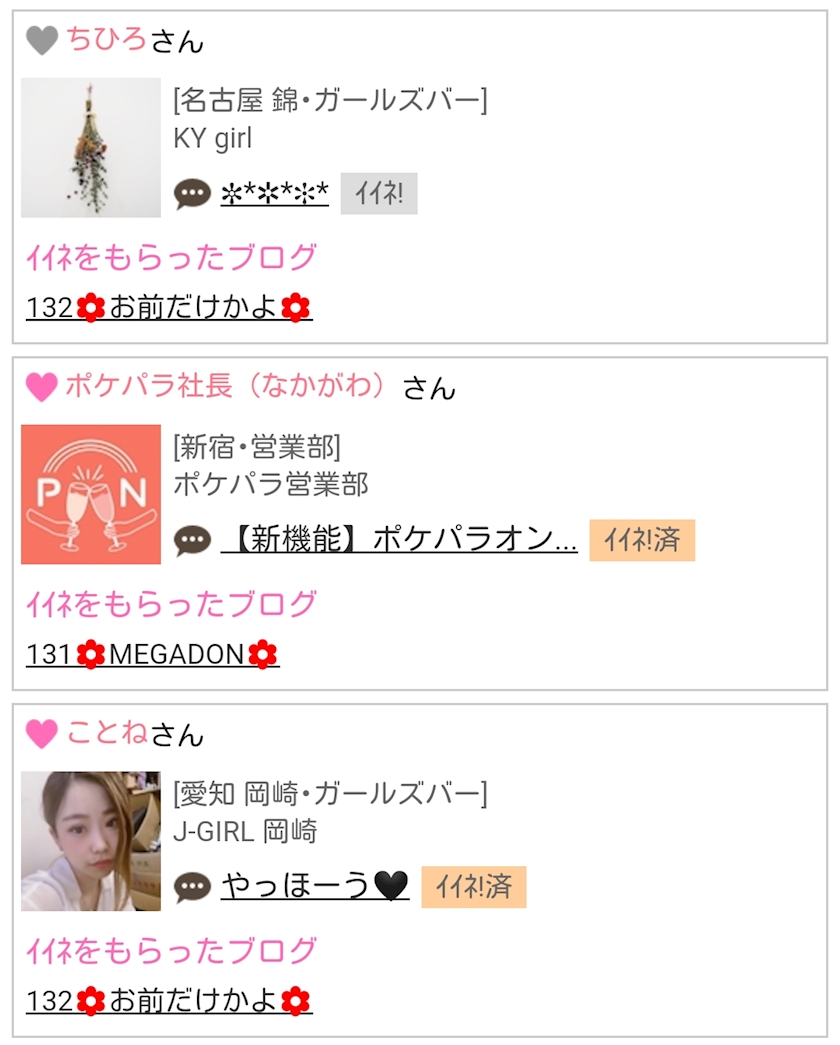Tap the pink heart beside ことね

42,734
